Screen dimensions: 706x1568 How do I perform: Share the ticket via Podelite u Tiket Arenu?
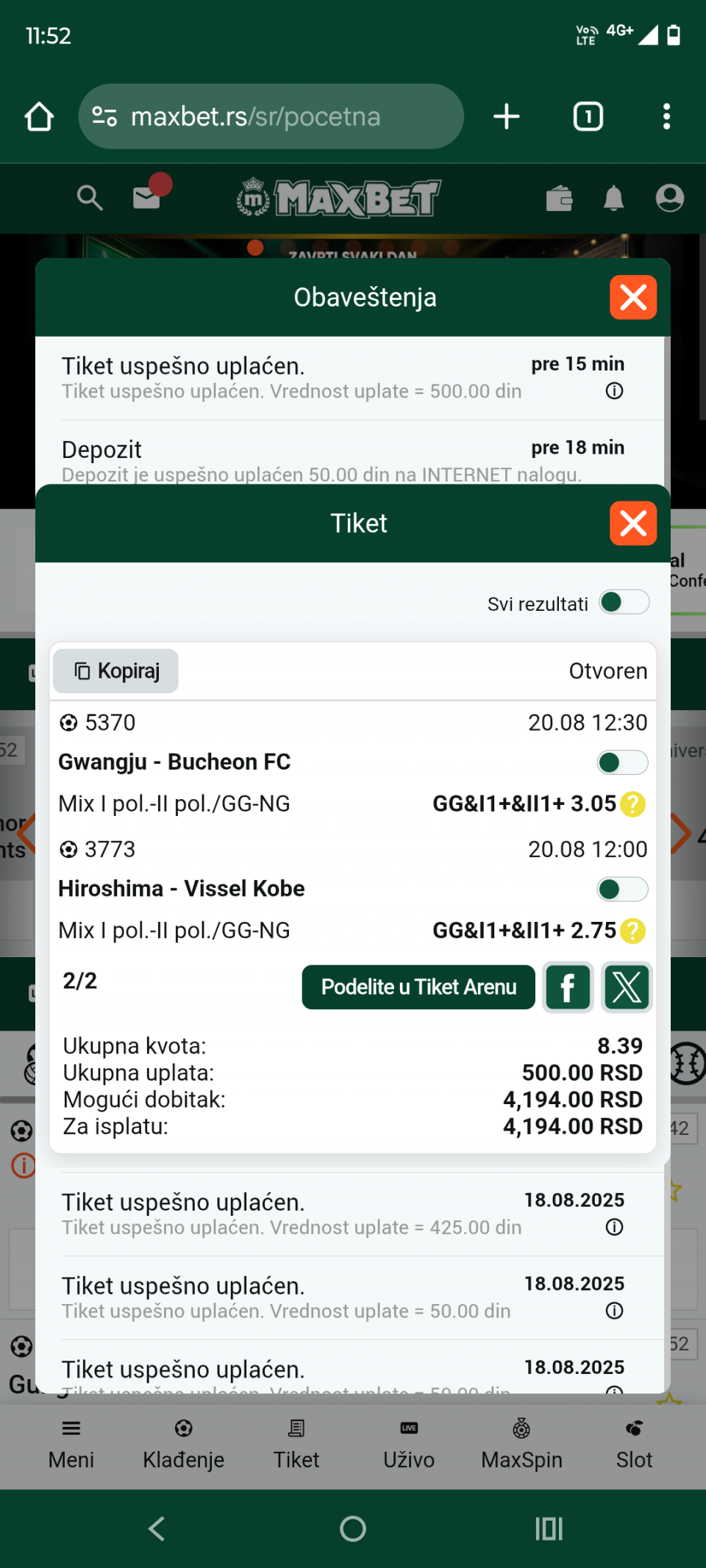point(418,987)
